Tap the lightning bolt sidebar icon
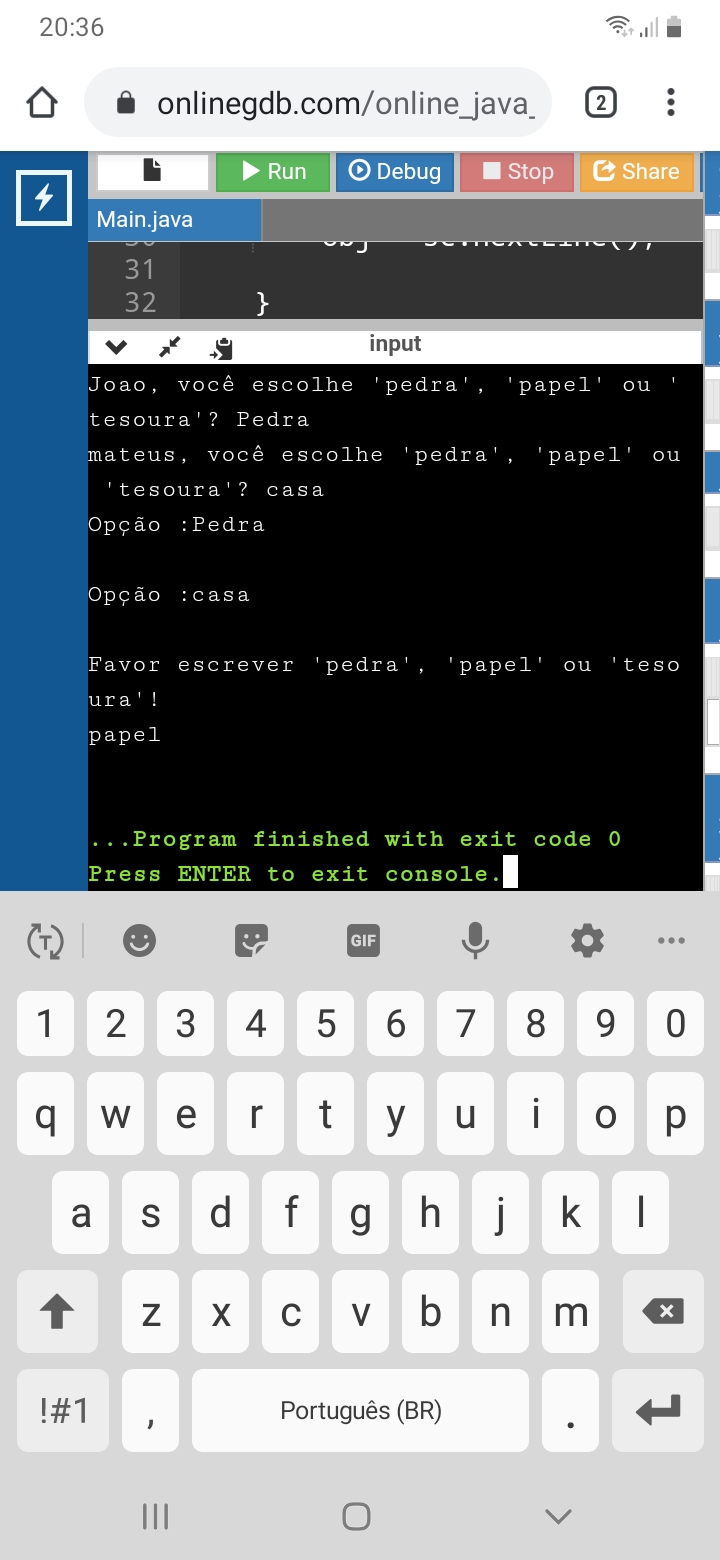Image resolution: width=720 pixels, height=1560 pixels. click(44, 198)
